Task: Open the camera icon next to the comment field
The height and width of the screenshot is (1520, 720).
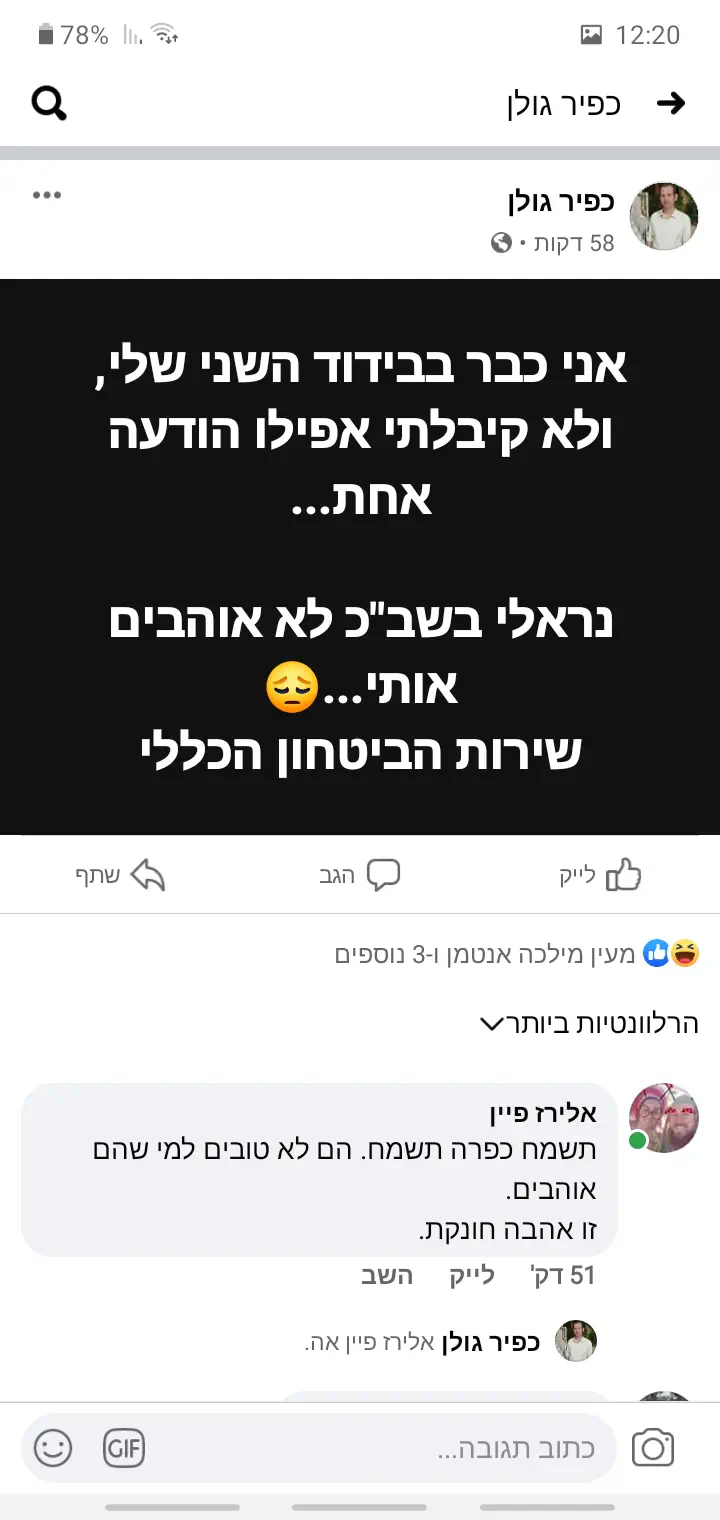Action: pos(653,1448)
